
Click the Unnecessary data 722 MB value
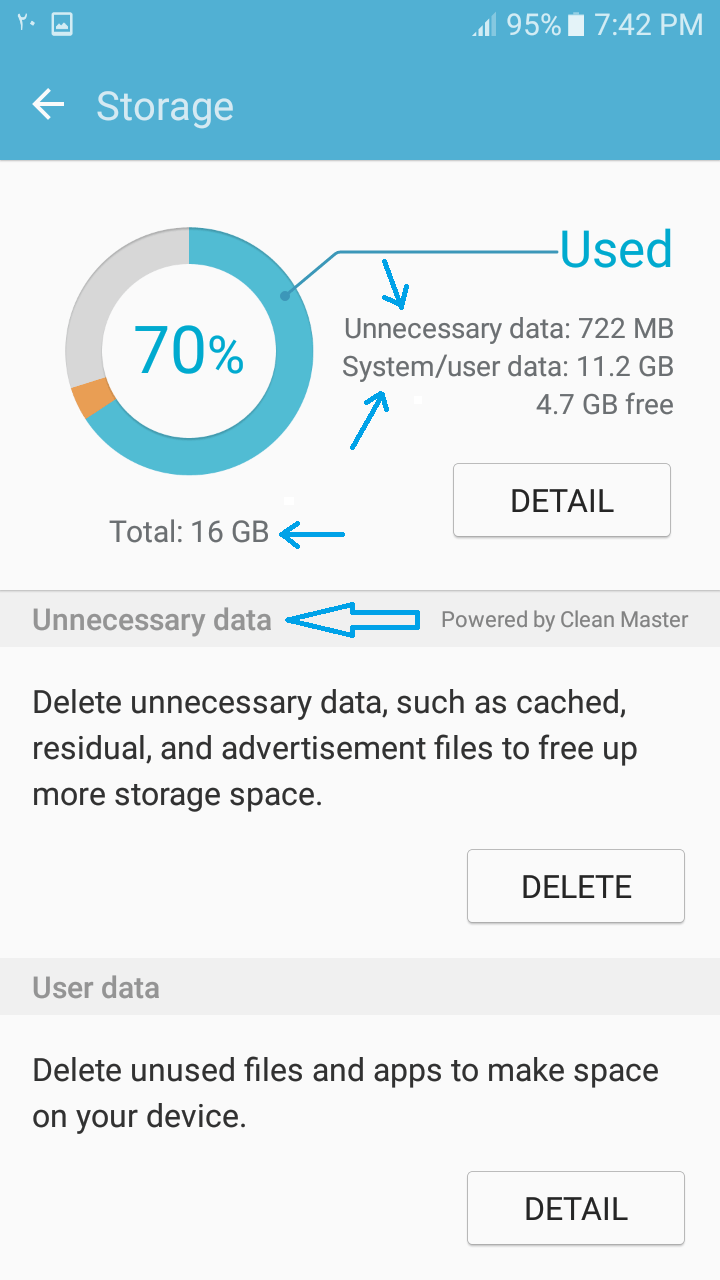click(x=509, y=328)
